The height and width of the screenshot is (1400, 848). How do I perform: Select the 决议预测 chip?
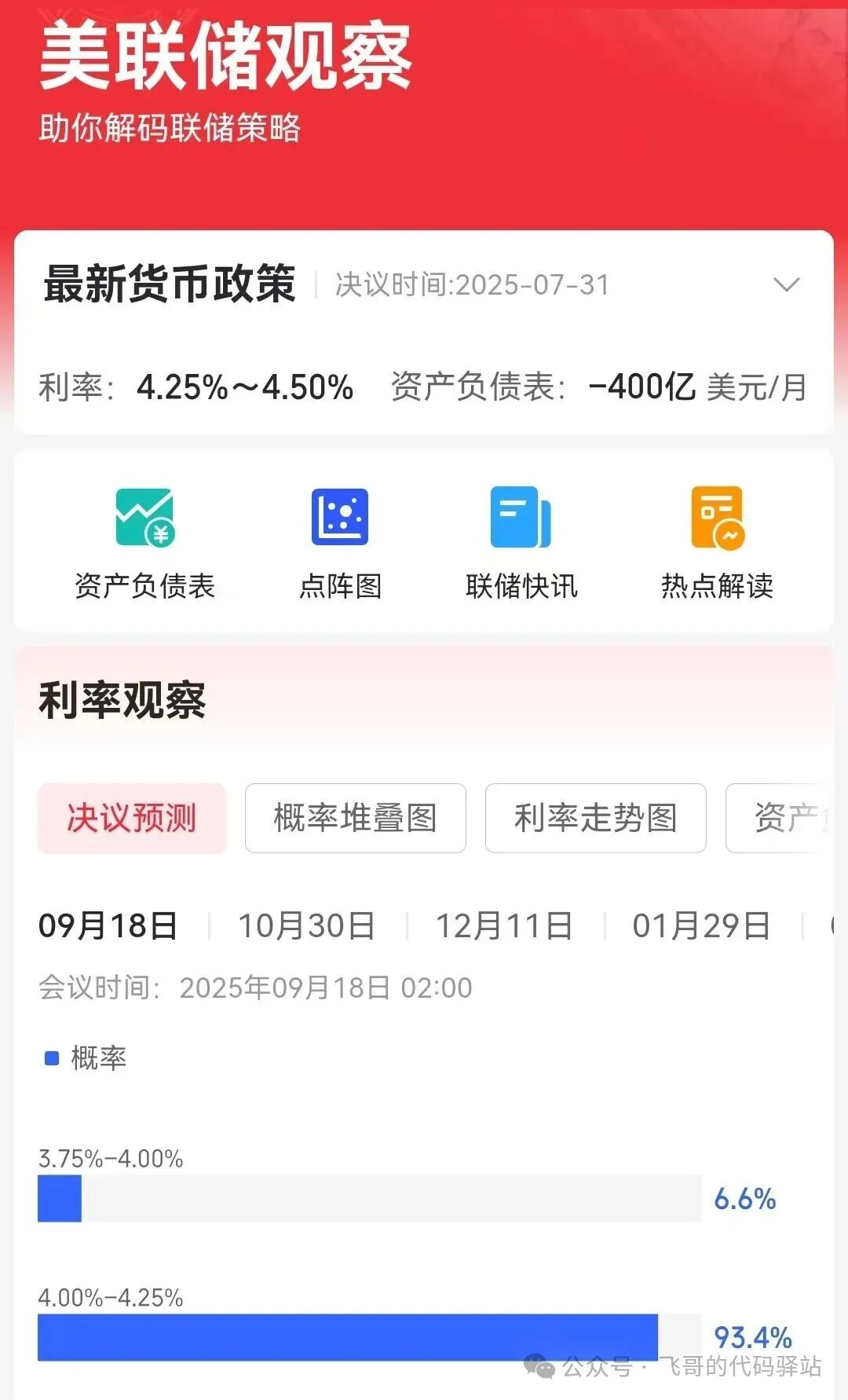coord(132,818)
